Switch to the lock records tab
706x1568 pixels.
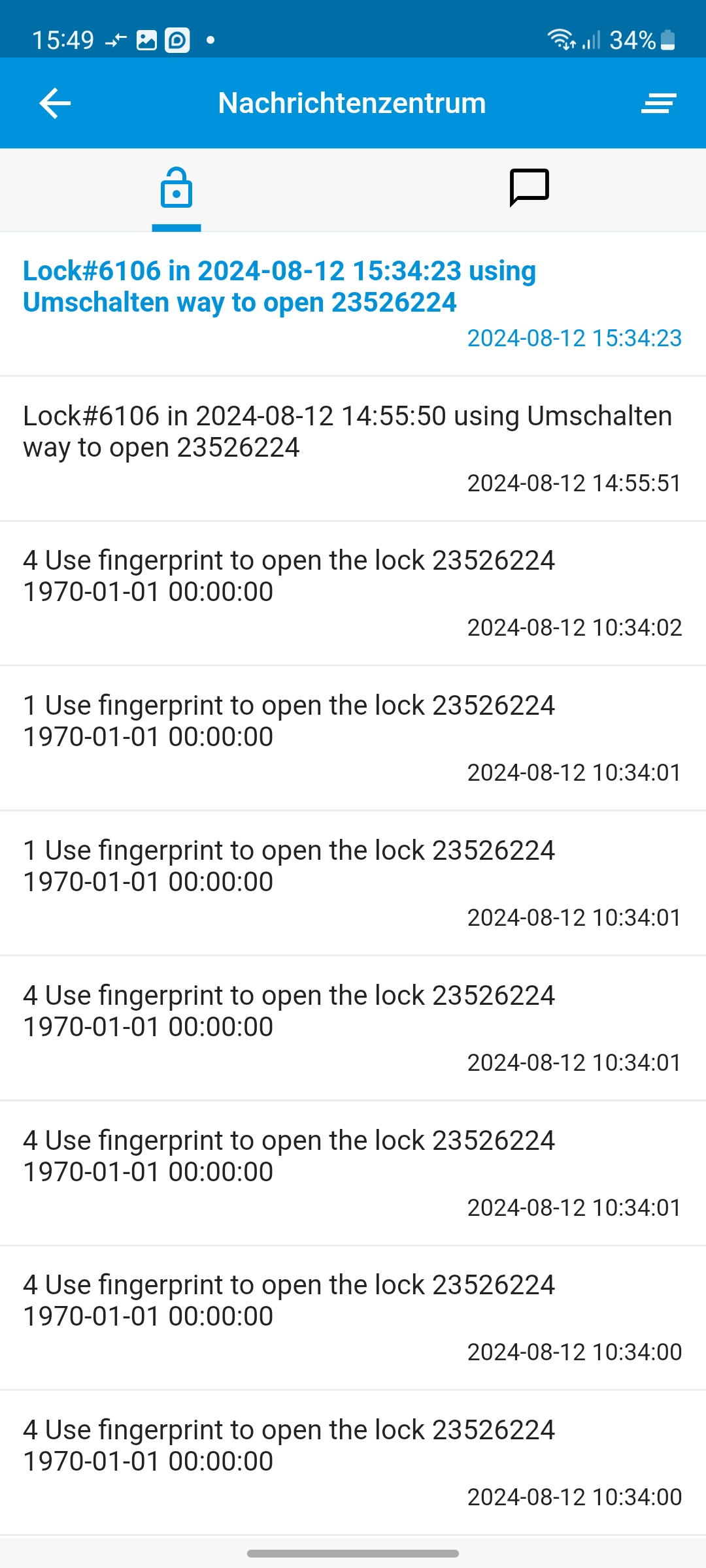(176, 189)
